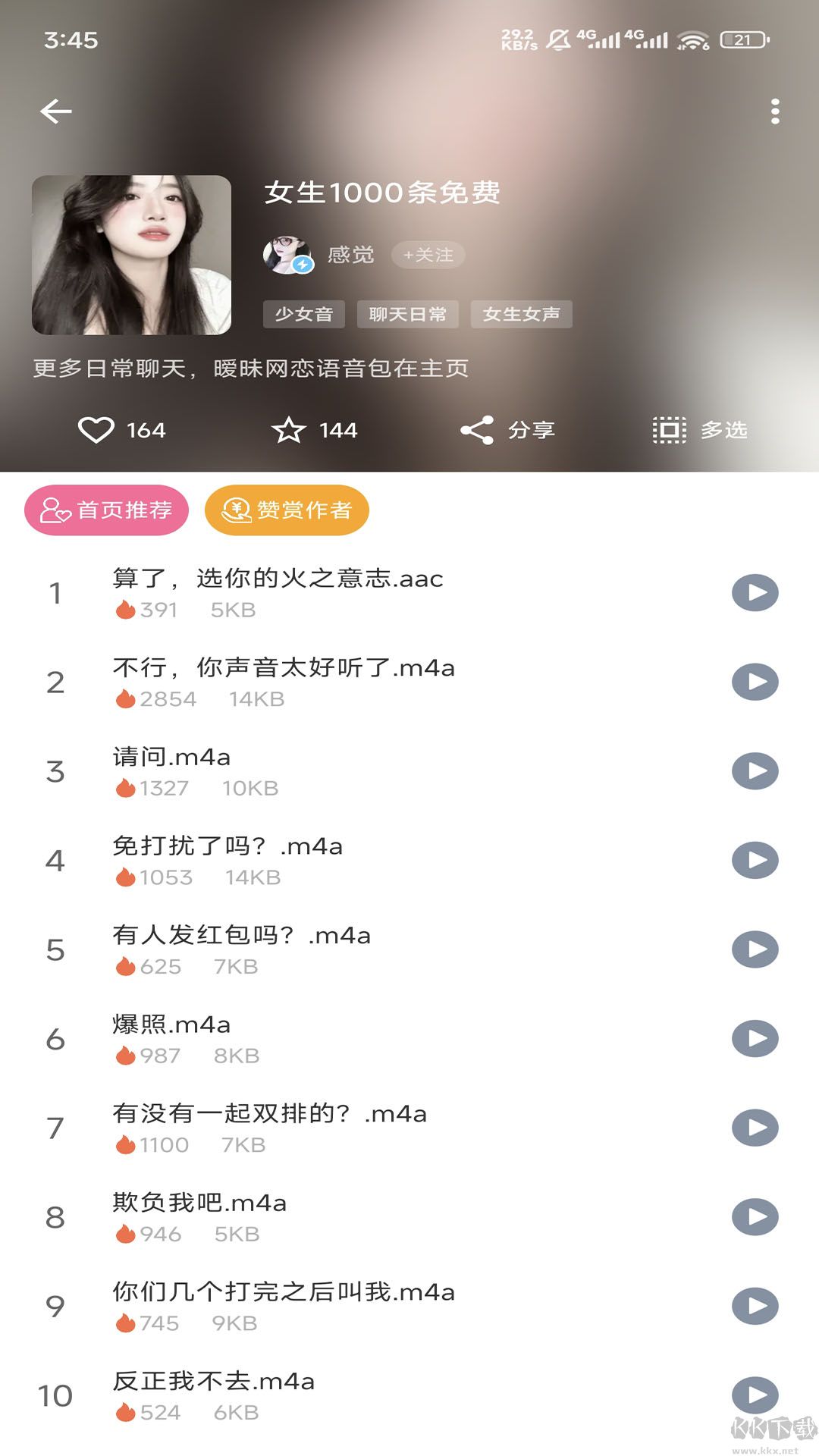Play 算了，选你的火之意志.aac
The height and width of the screenshot is (1456, 819).
[756, 594]
